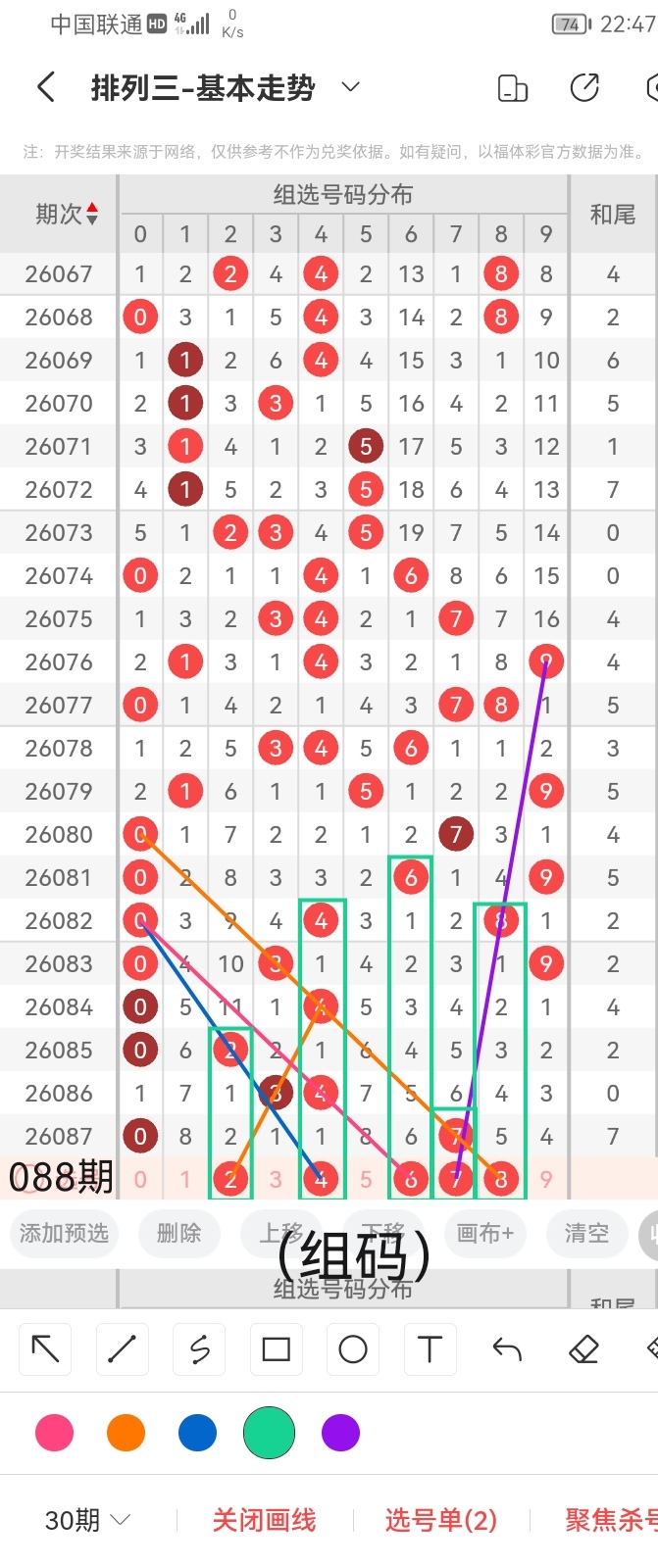Image resolution: width=658 pixels, height=1568 pixels.
Task: Select the arrow drawing tool
Action: (x=45, y=1349)
